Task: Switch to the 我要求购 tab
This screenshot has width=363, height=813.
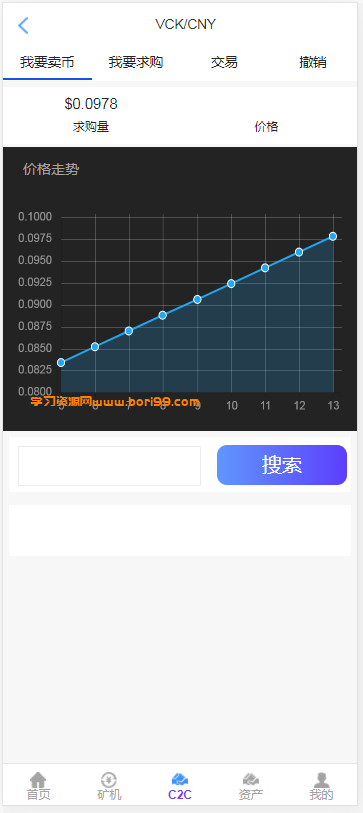Action: pos(136,63)
